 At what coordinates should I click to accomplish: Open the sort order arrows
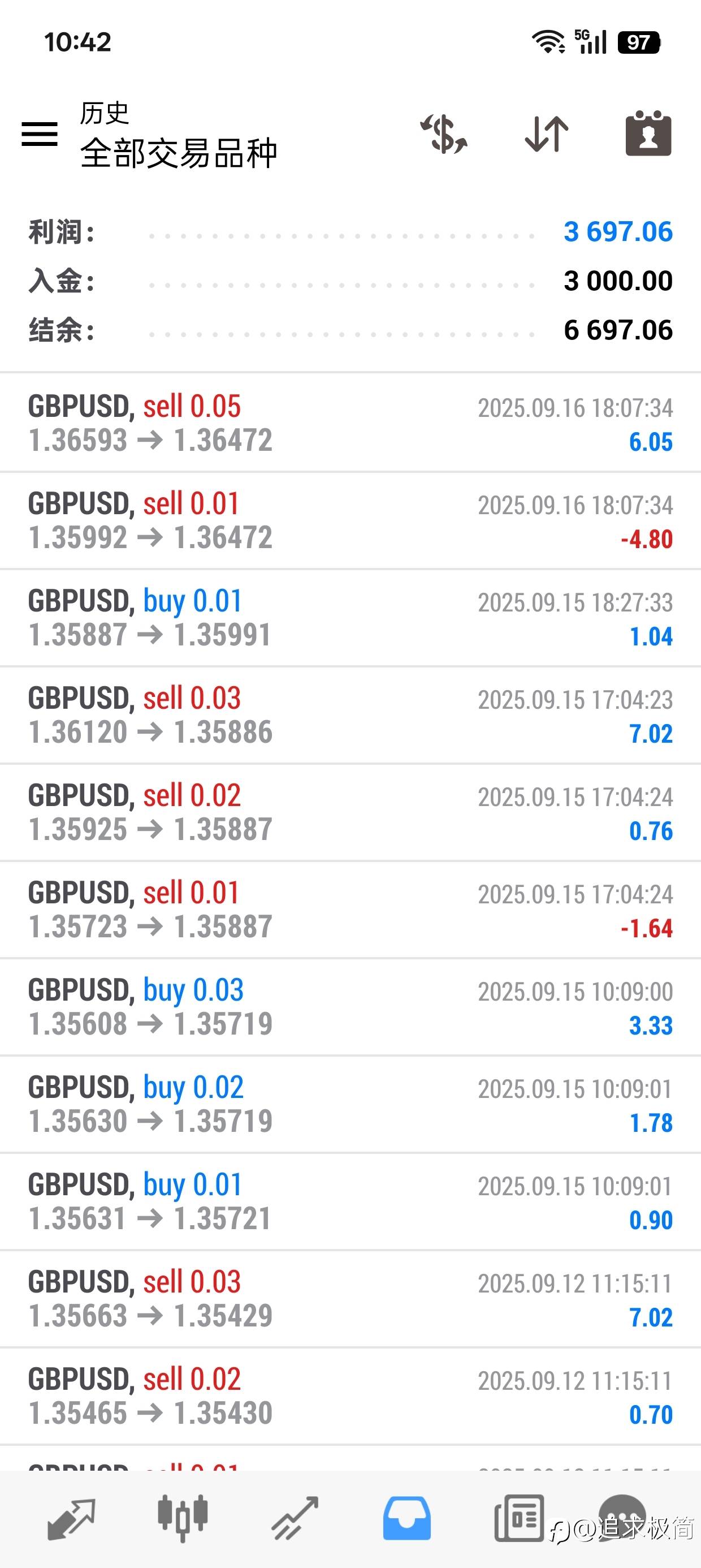547,134
